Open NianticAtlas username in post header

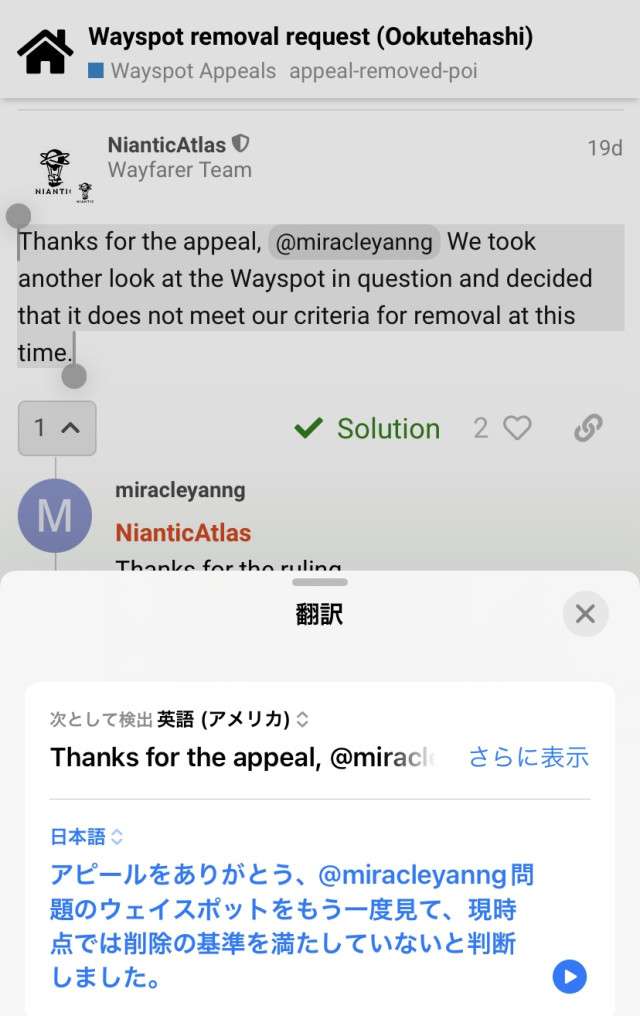pos(167,144)
